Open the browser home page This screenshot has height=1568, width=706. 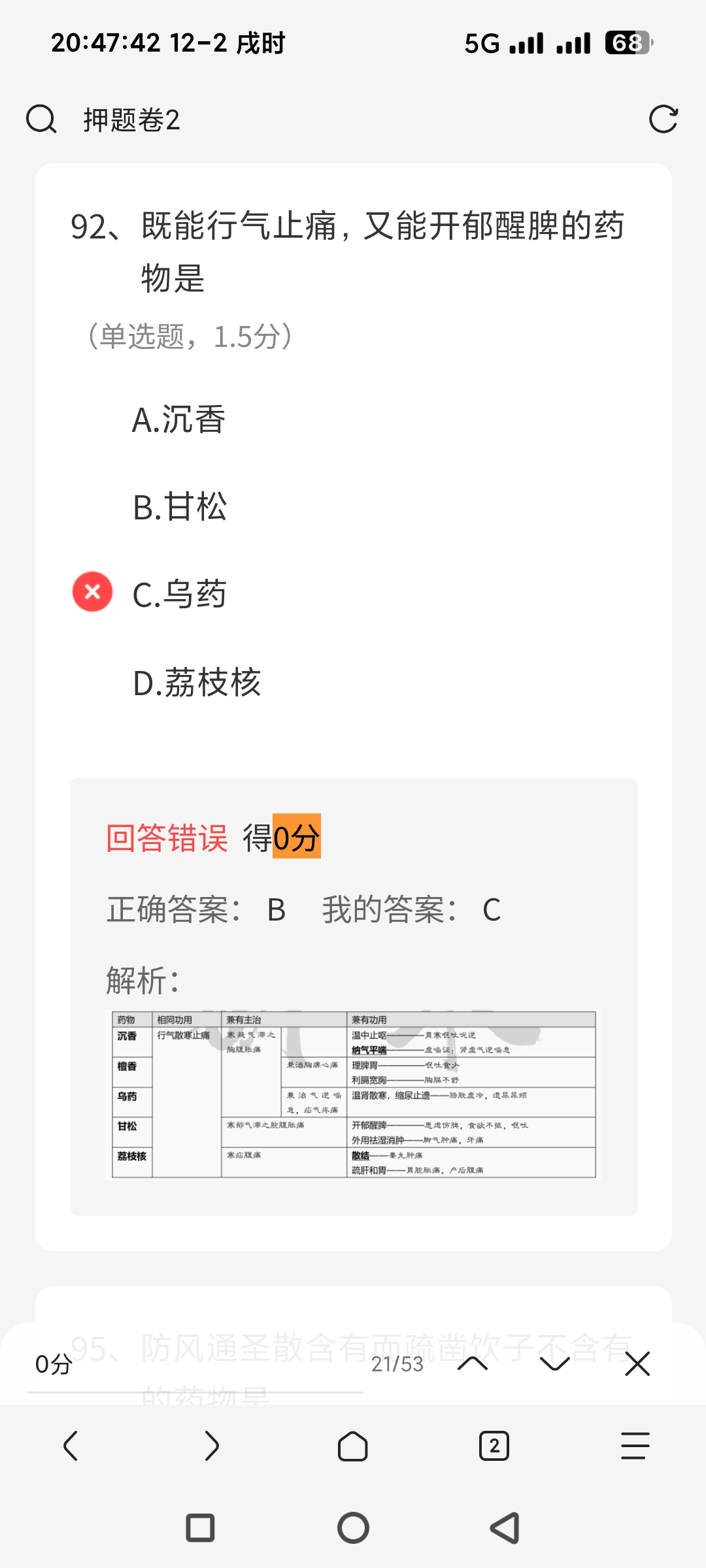click(x=353, y=1445)
